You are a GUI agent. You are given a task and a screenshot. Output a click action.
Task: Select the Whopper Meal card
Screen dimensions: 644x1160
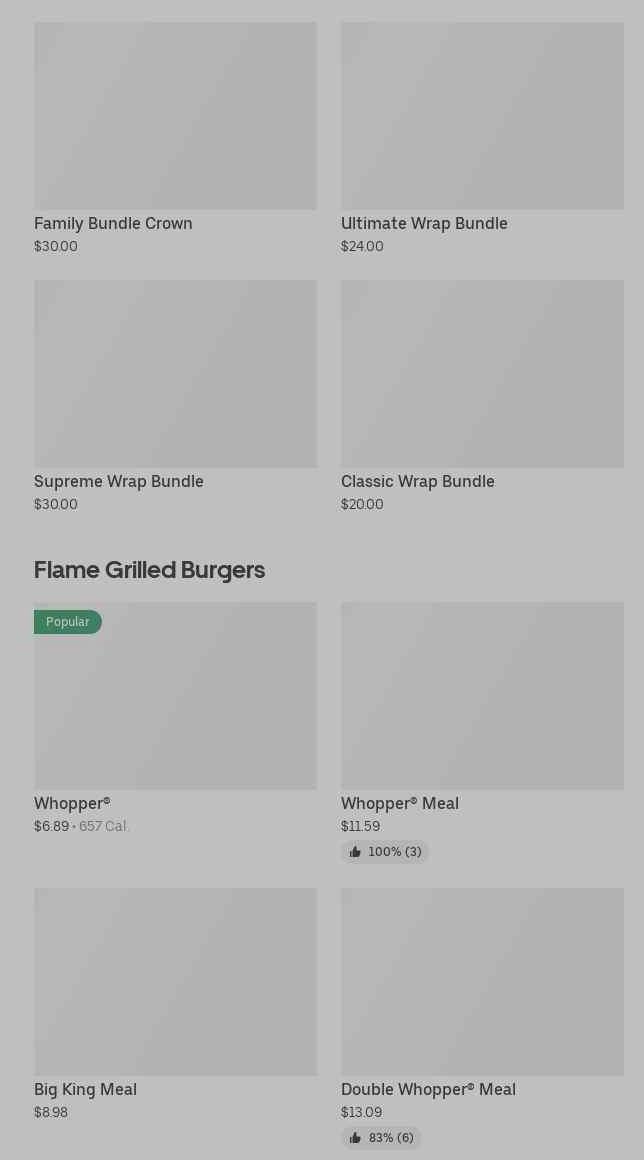(482, 696)
